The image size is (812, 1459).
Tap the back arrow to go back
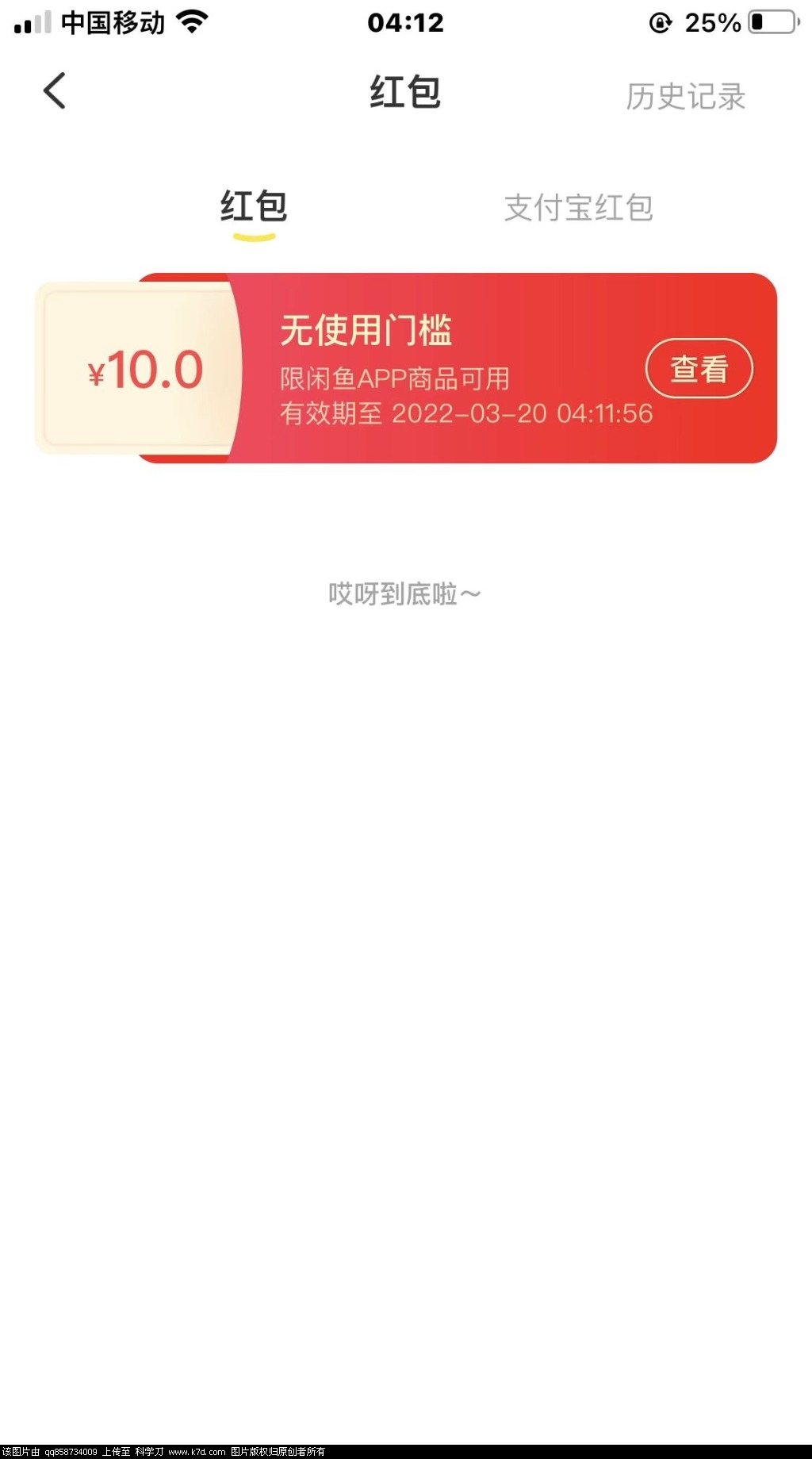point(54,90)
